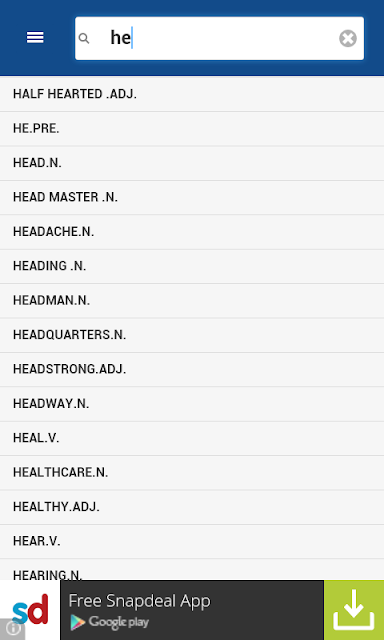Open the HALF HEARTED entry
The image size is (384, 640).
[192, 94]
